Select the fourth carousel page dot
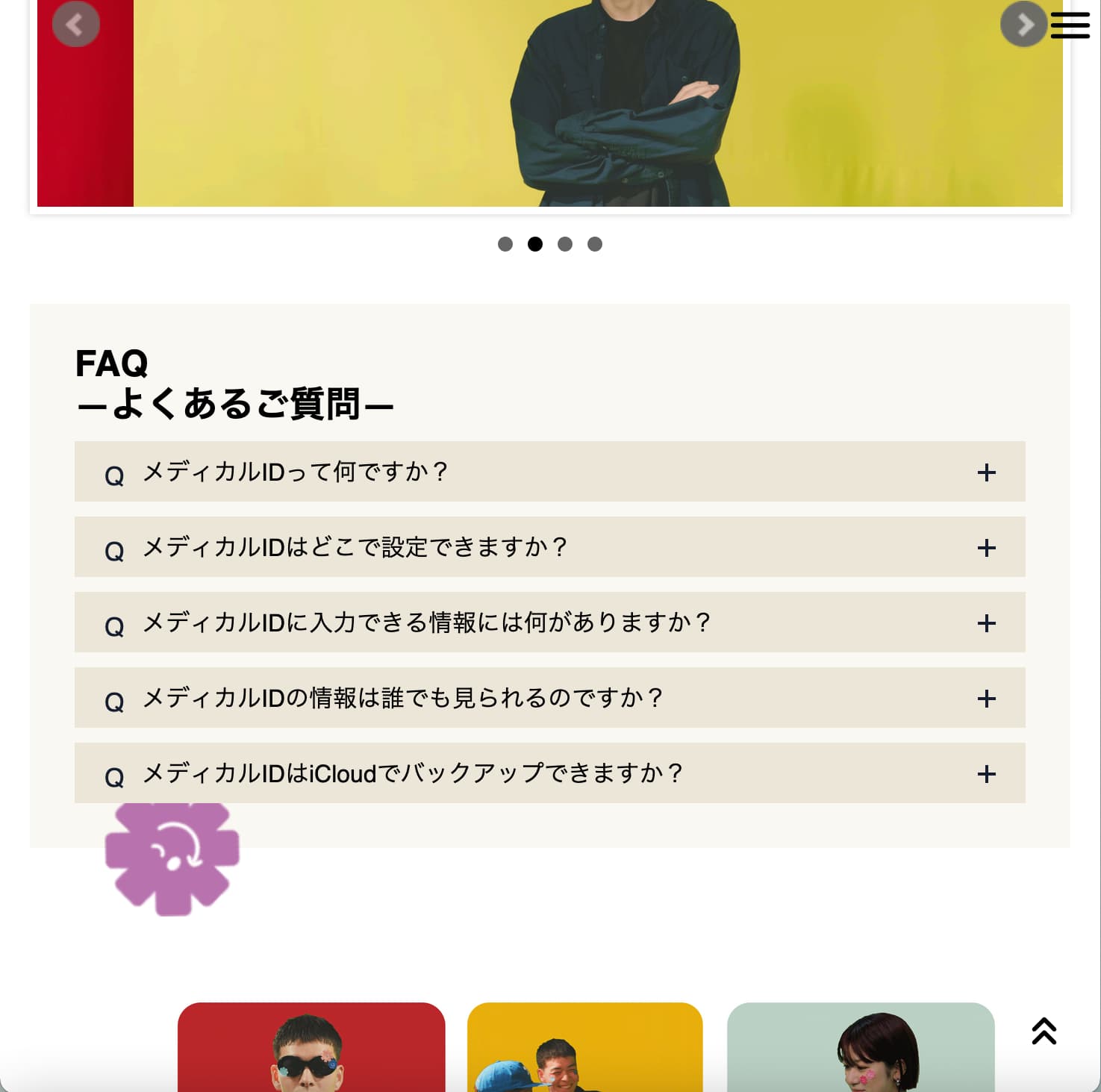The image size is (1101, 1092). (595, 244)
